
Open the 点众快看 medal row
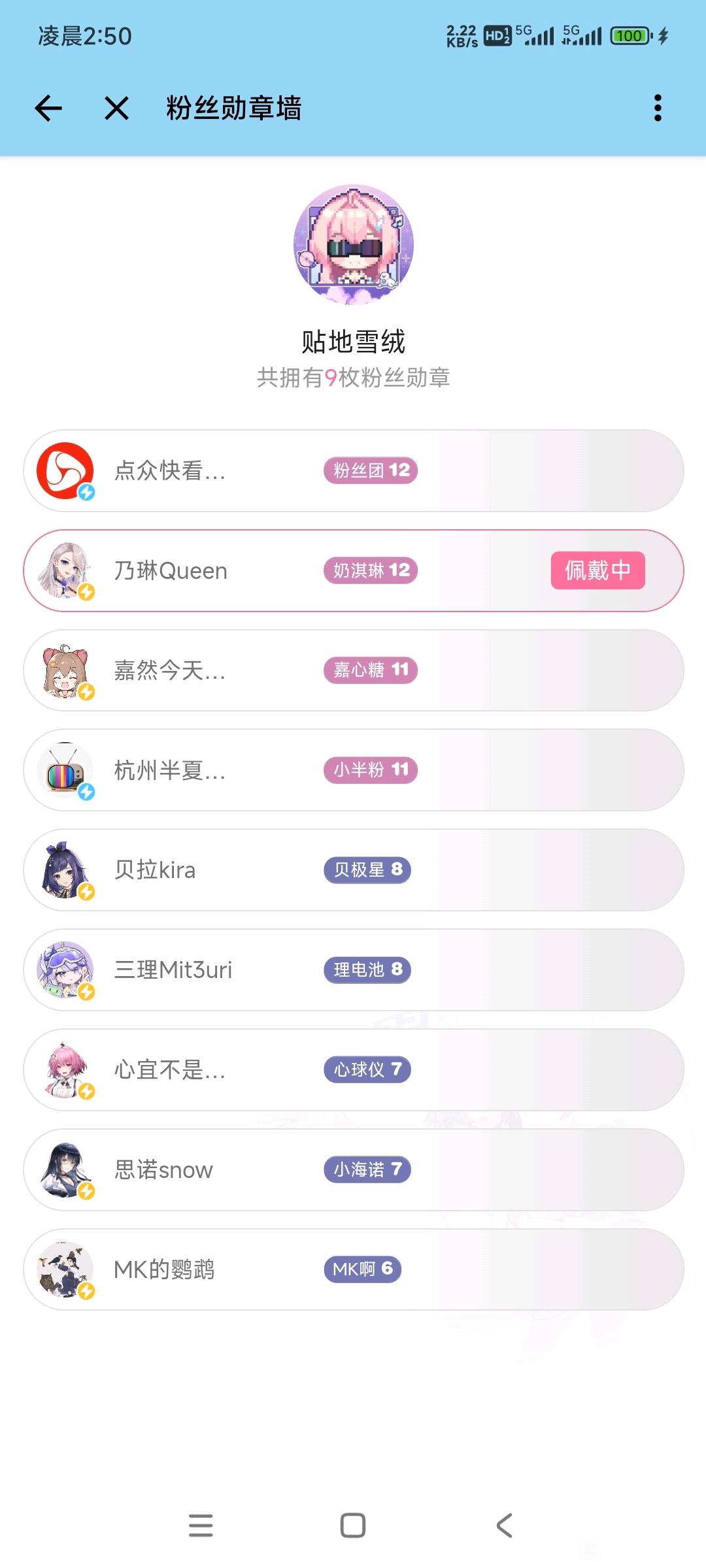click(x=353, y=471)
